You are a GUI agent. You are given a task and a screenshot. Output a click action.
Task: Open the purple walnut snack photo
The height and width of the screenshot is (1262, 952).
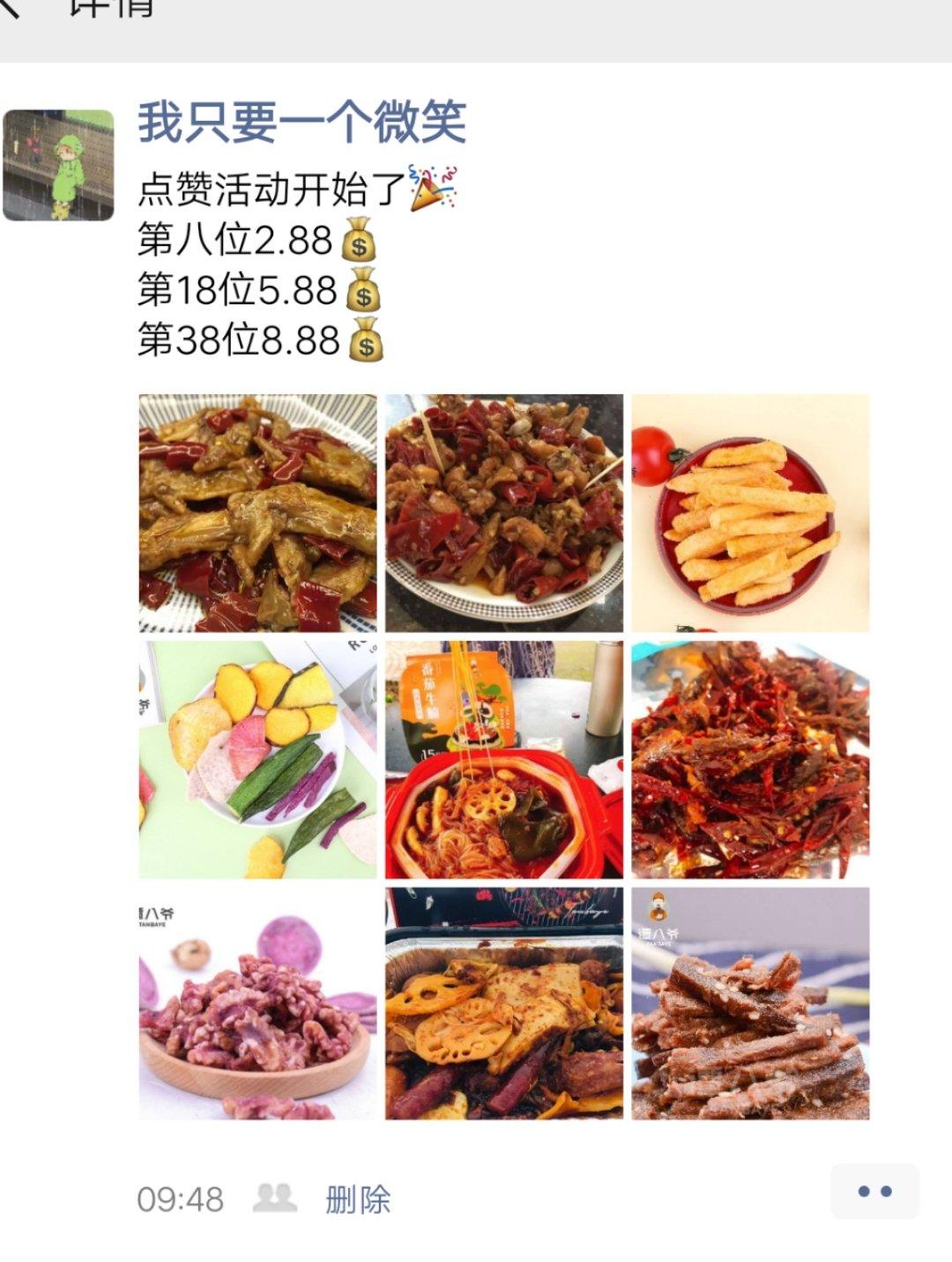coord(257,1004)
